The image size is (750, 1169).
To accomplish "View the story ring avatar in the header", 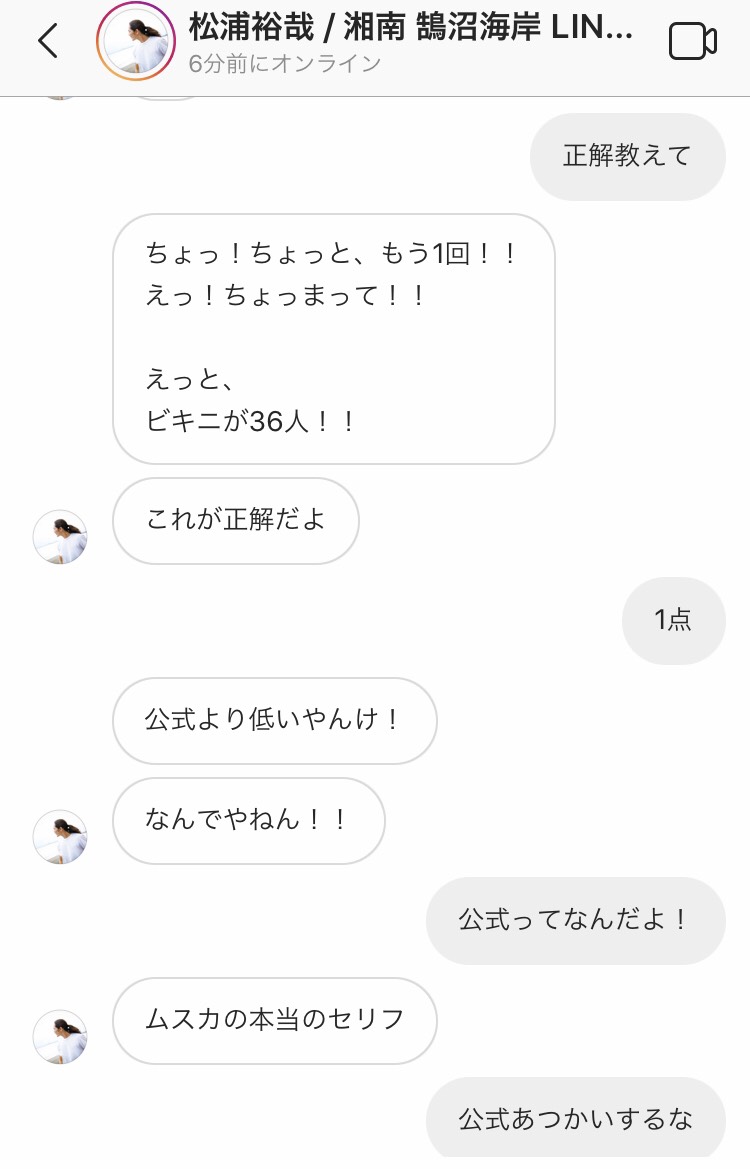I will pos(136,41).
